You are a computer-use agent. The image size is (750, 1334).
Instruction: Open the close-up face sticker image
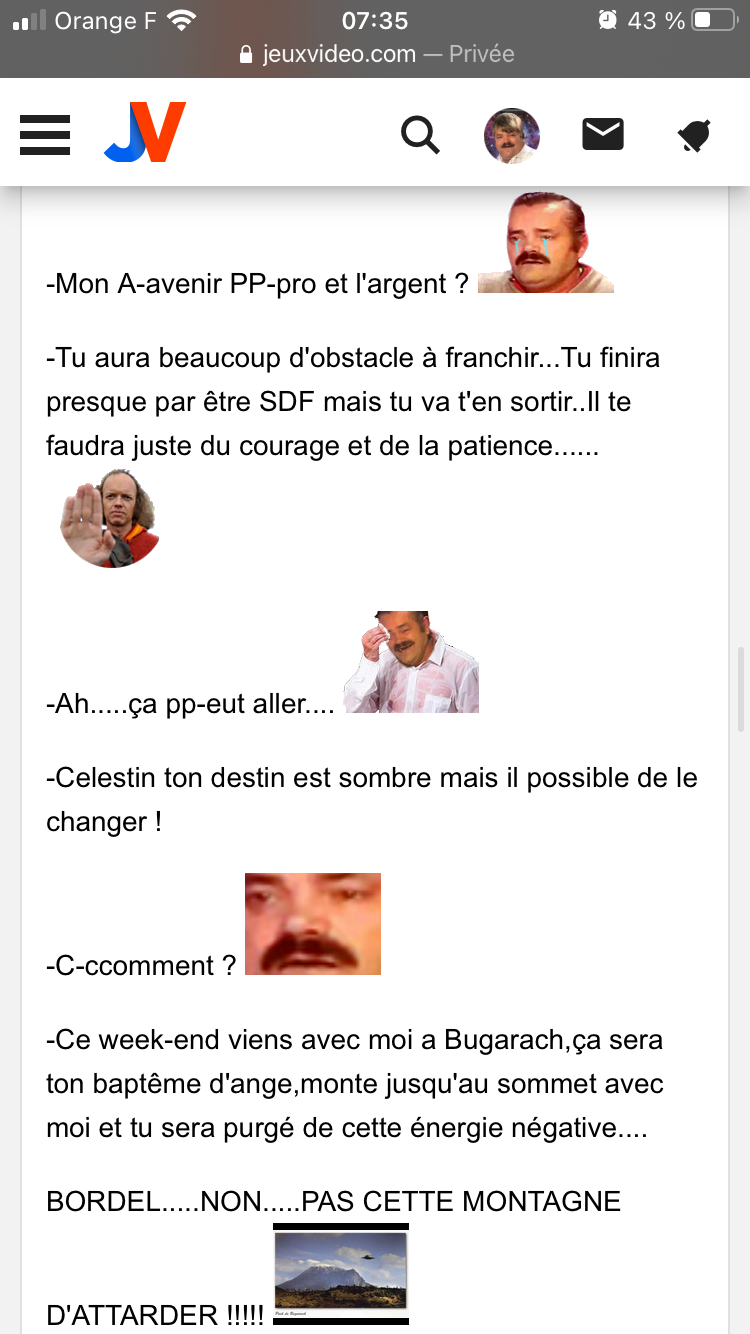point(313,924)
